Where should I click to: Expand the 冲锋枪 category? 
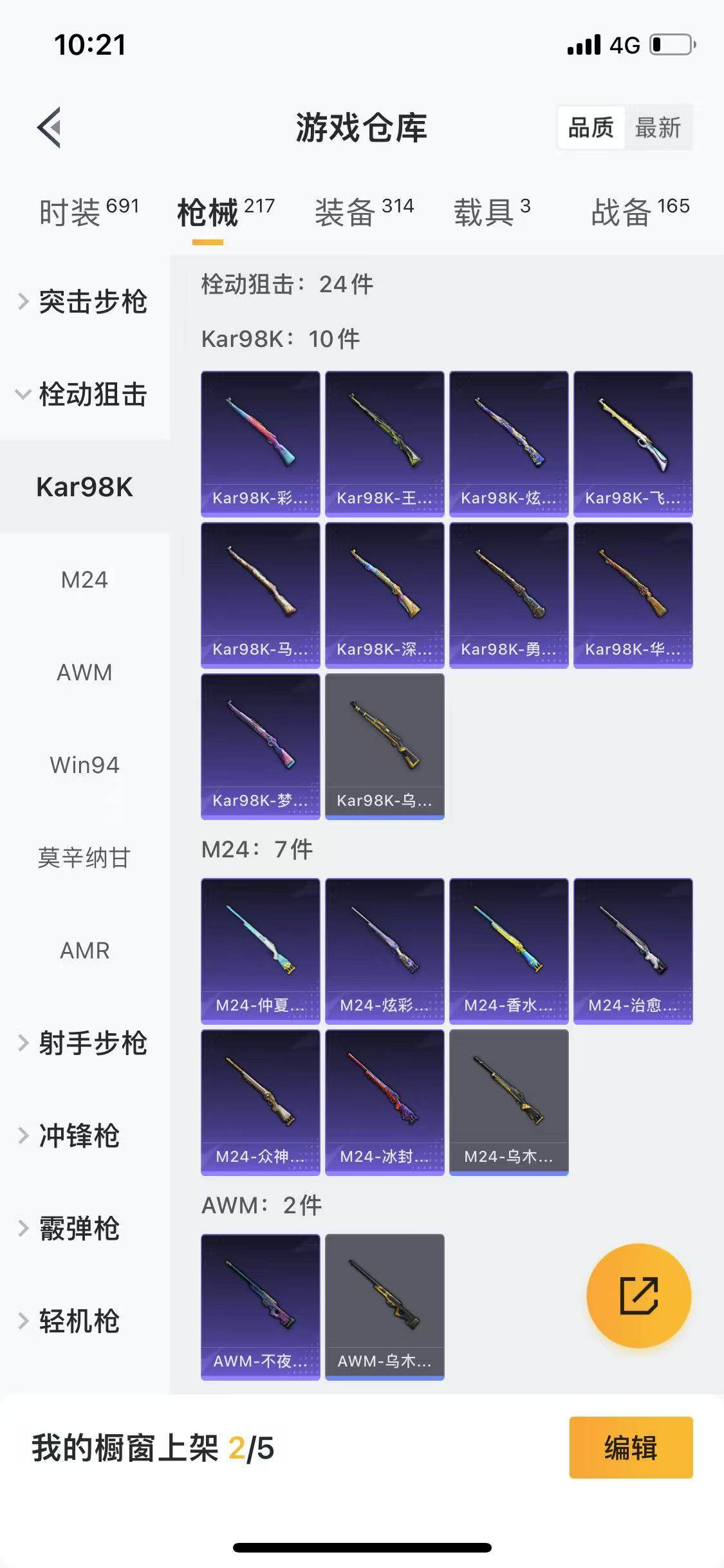click(79, 1135)
